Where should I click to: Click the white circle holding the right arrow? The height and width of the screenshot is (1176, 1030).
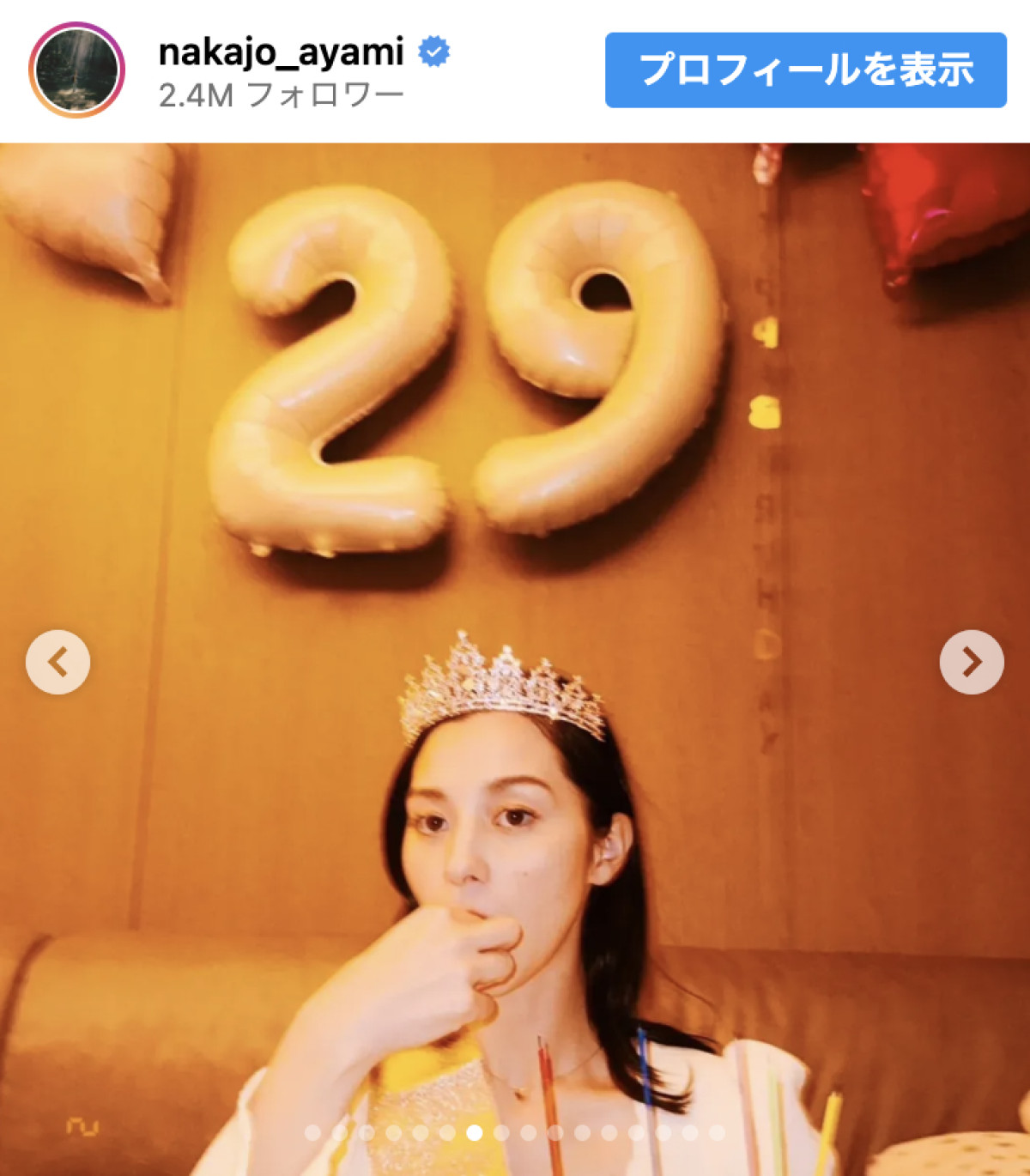click(x=972, y=661)
